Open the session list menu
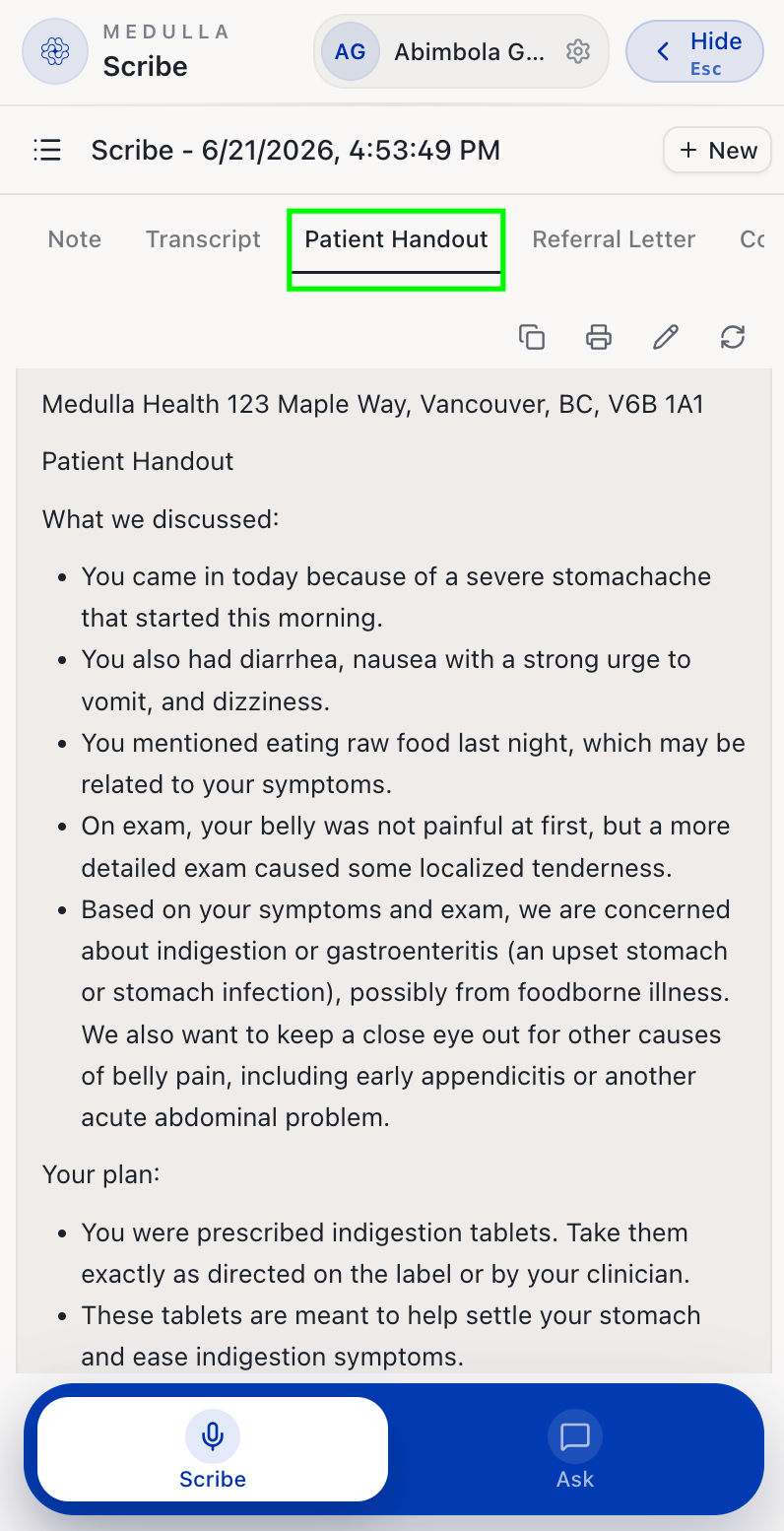 47,150
